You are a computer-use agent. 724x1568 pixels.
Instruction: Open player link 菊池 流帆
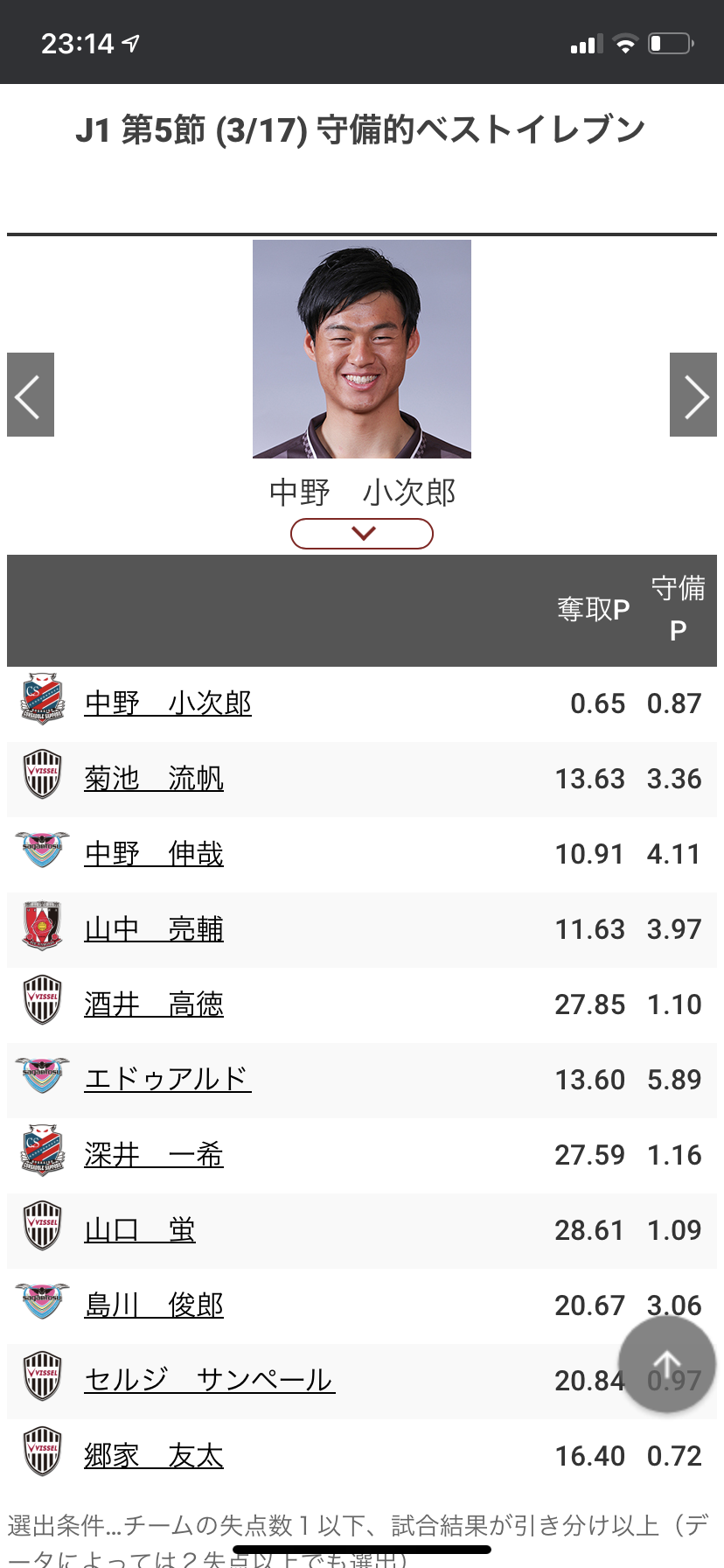[x=154, y=779]
